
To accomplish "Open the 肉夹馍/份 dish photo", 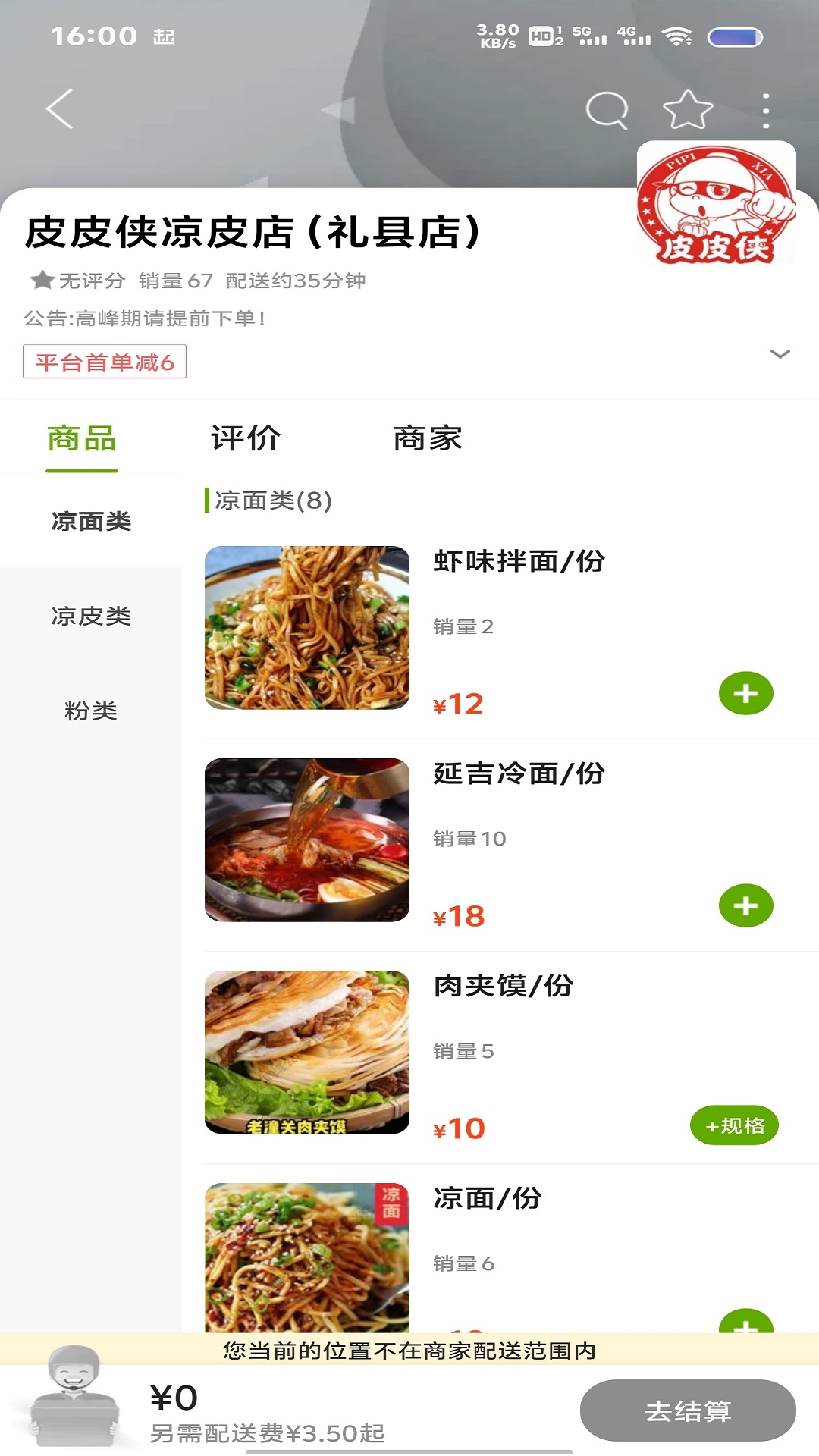I will point(307,1053).
